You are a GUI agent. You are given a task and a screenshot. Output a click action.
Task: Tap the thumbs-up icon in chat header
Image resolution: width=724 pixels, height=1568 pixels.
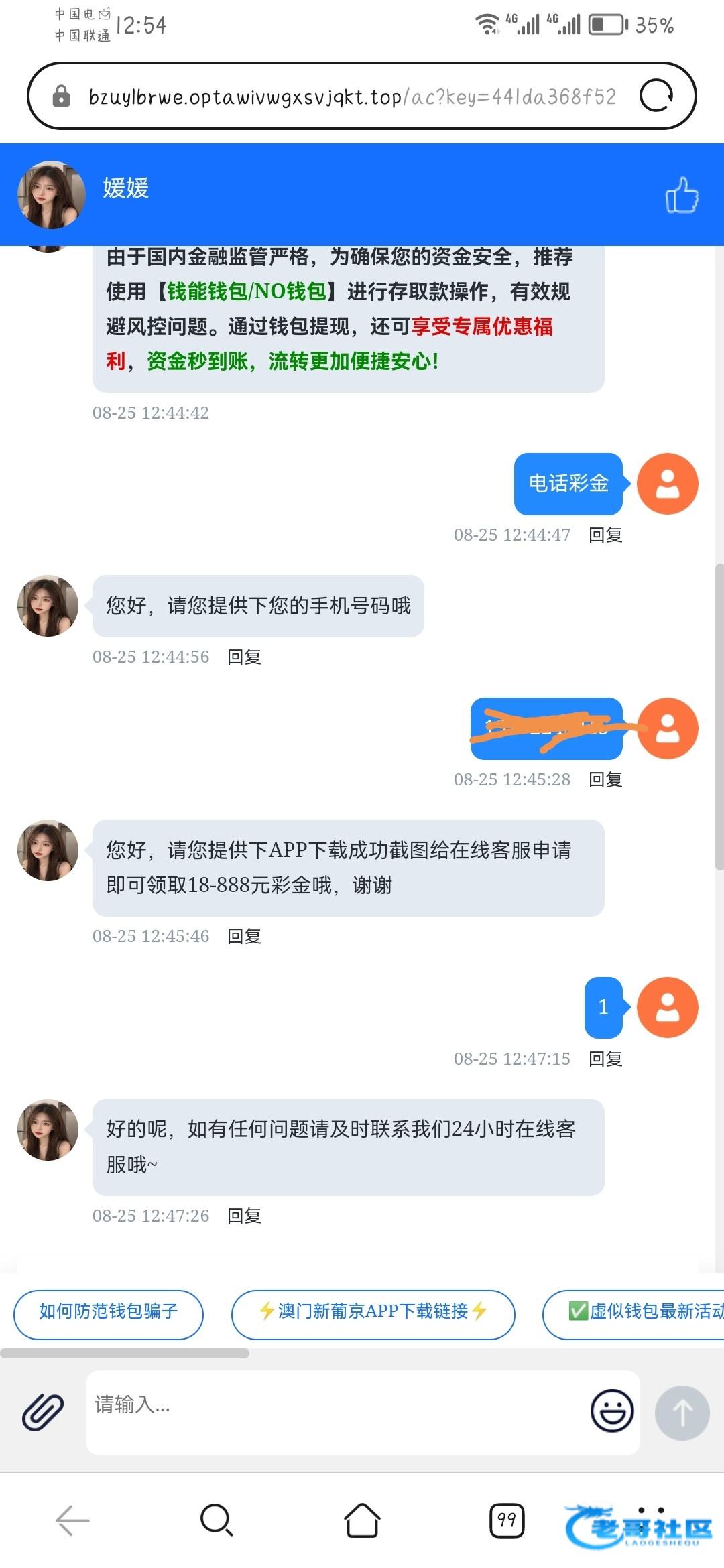tap(681, 195)
